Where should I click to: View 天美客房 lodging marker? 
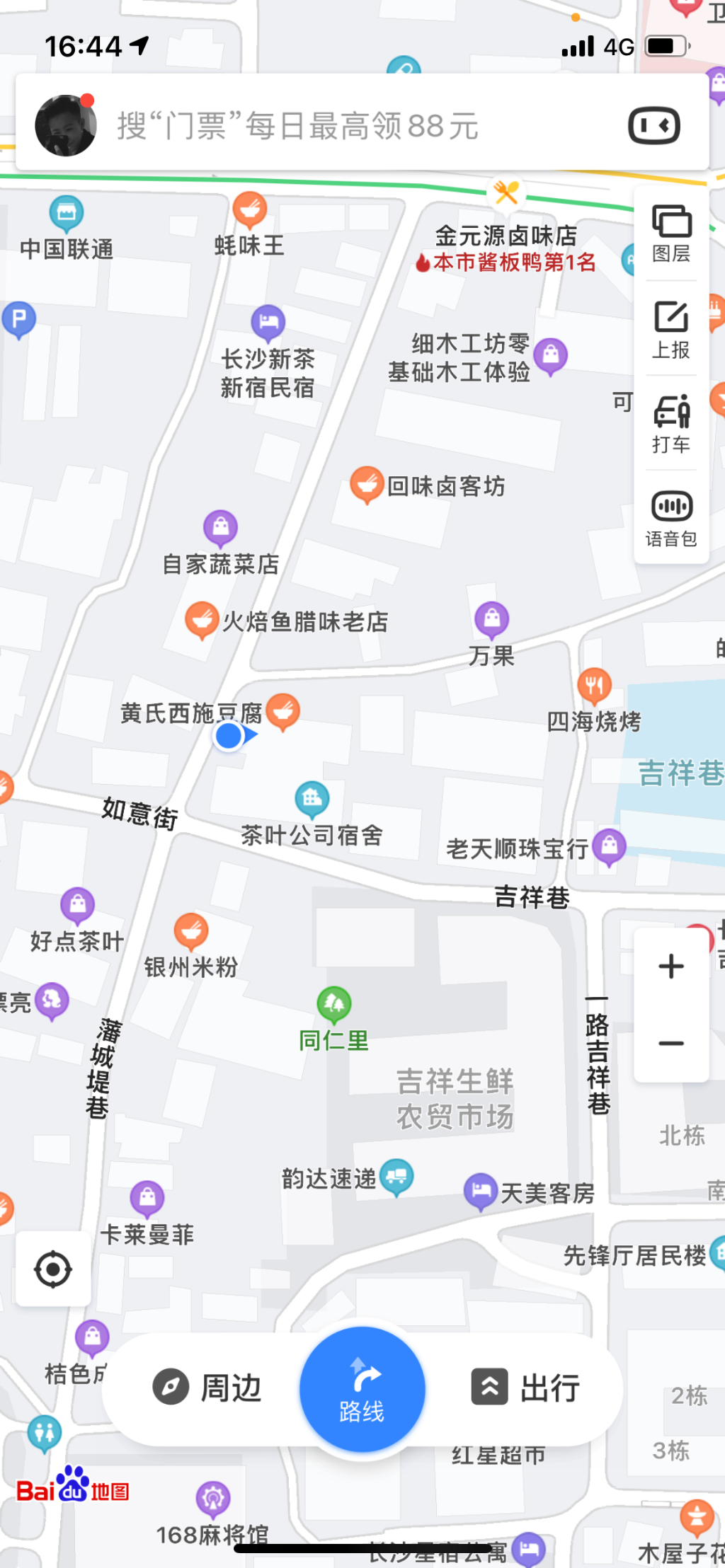tap(481, 1190)
